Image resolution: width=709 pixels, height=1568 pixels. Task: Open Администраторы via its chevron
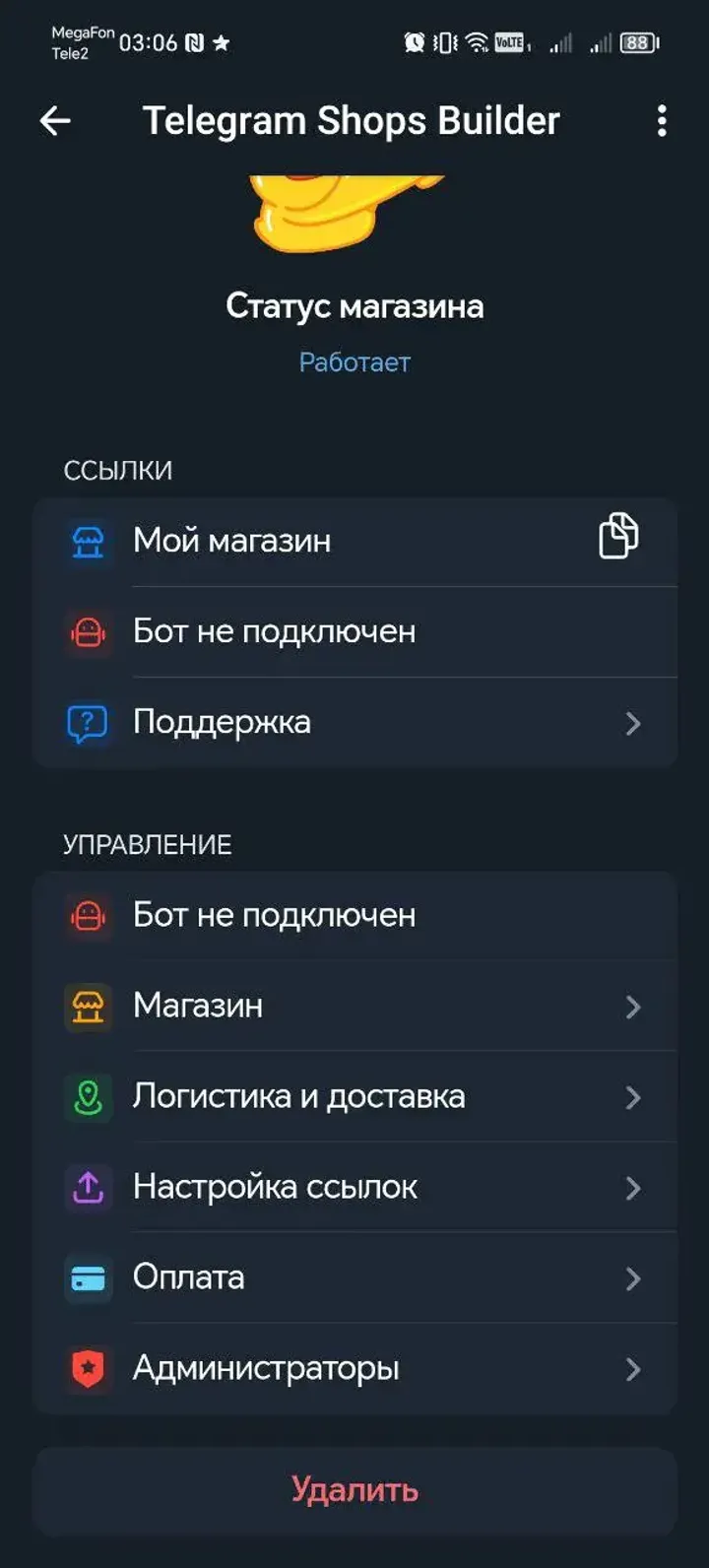coord(635,1370)
